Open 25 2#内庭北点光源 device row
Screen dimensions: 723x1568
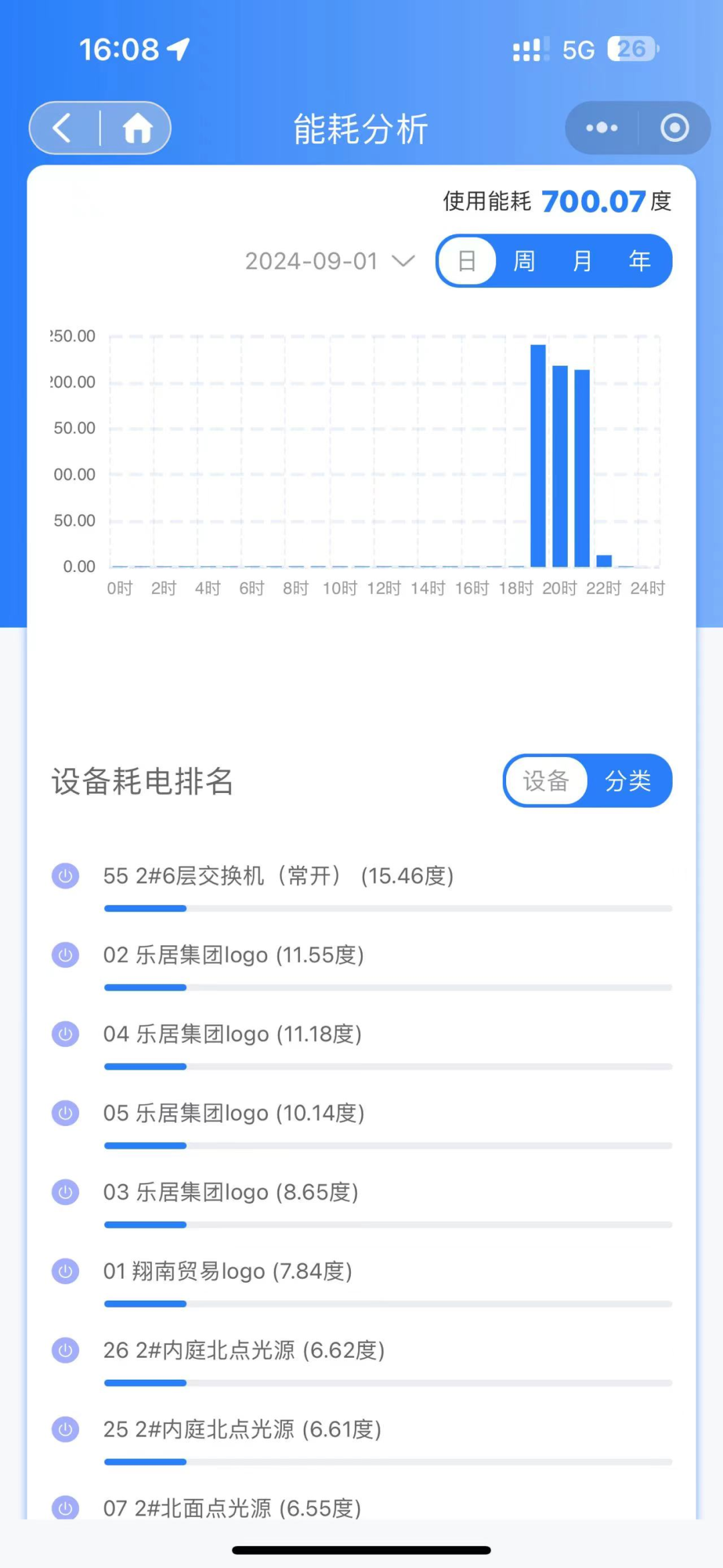[x=361, y=1440]
